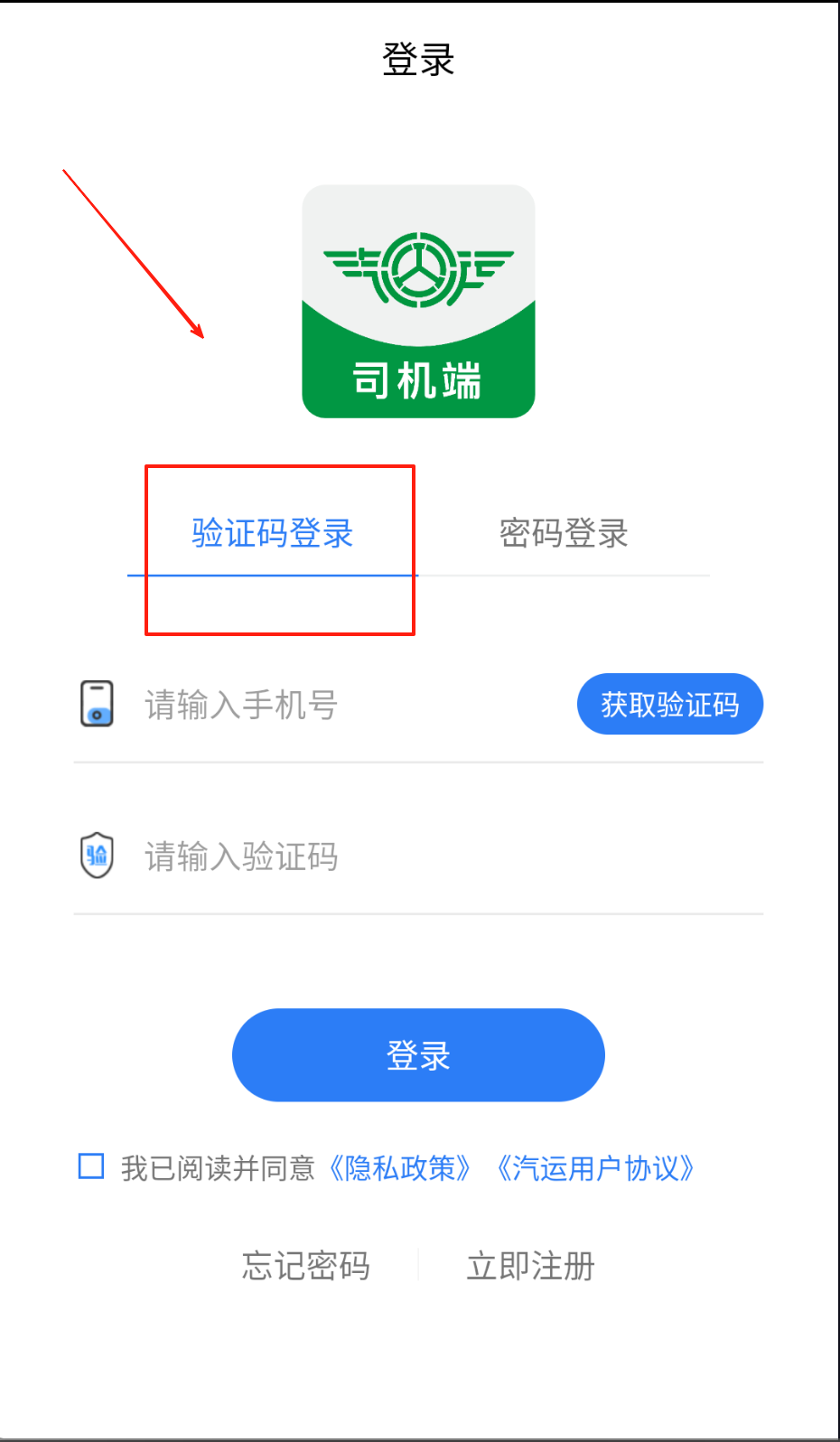Focus the 请输入手机号 phone field
Image resolution: width=840 pixels, height=1442 pixels.
click(343, 705)
